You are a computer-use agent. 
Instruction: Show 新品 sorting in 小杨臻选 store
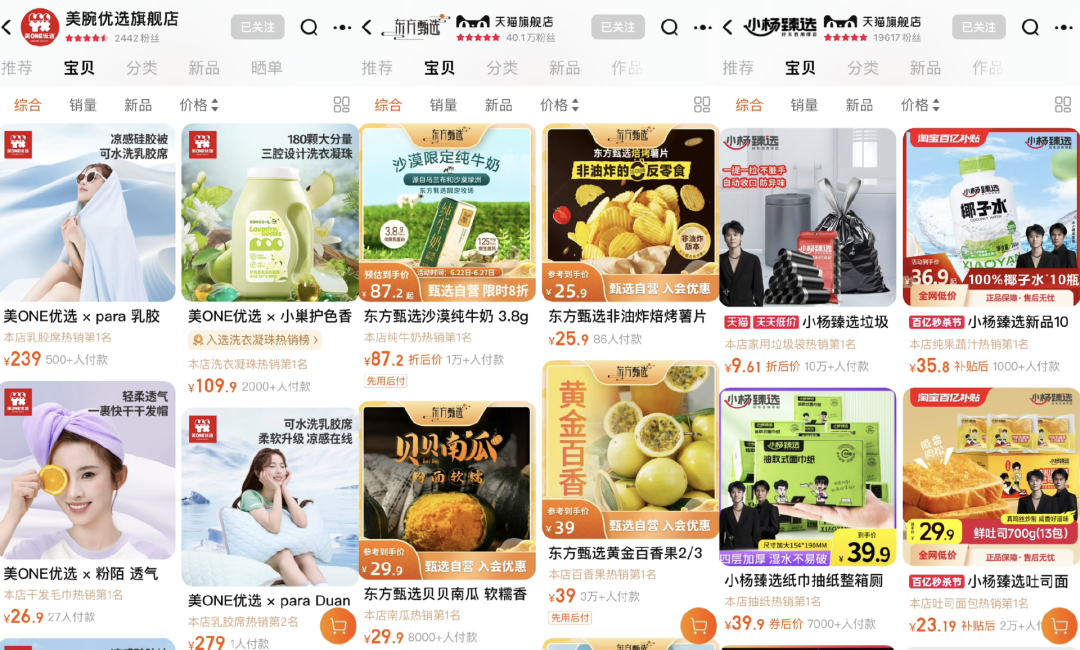pyautogui.click(x=859, y=105)
